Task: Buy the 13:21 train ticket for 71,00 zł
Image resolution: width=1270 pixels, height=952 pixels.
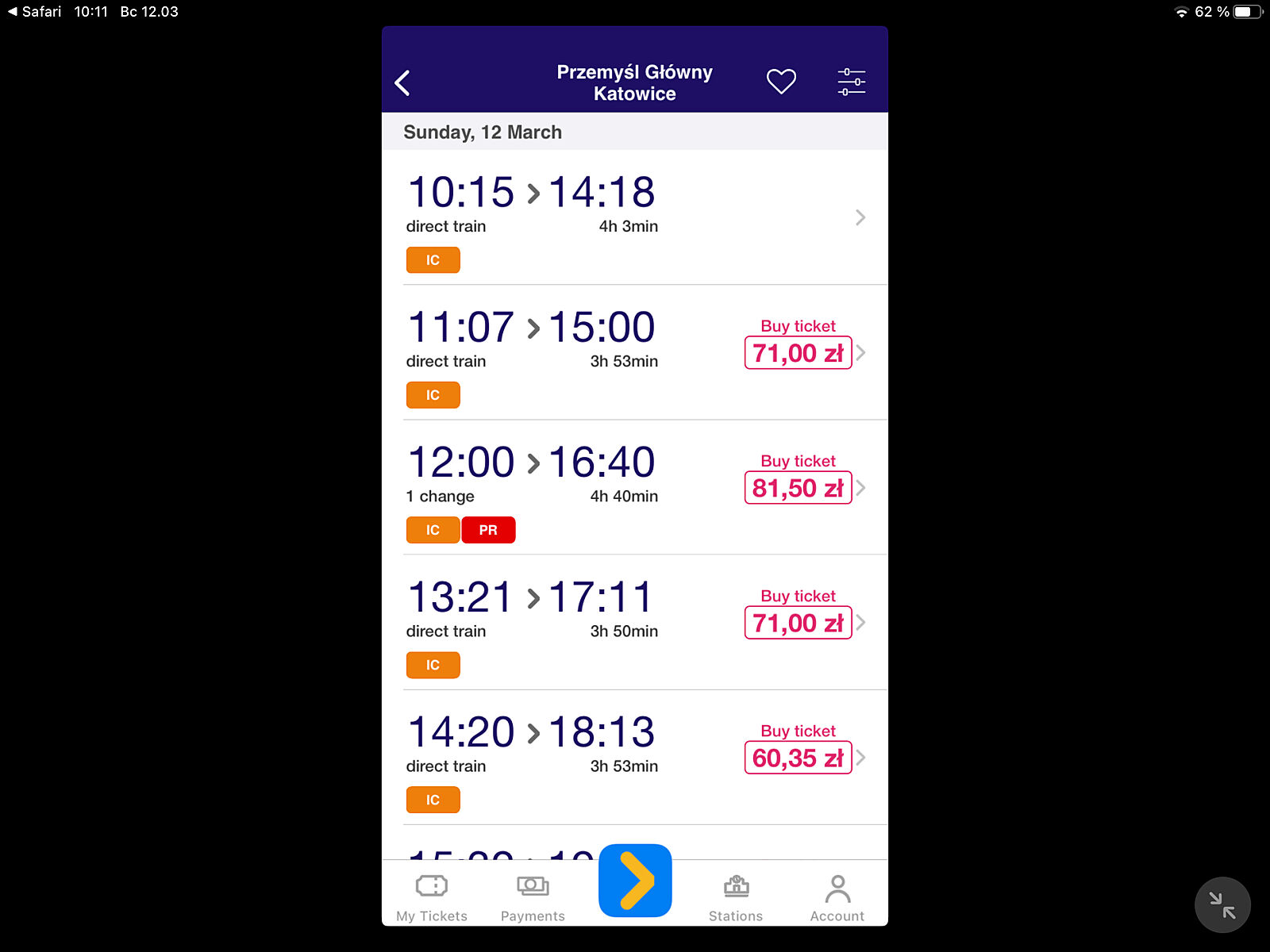Action: pos(798,623)
